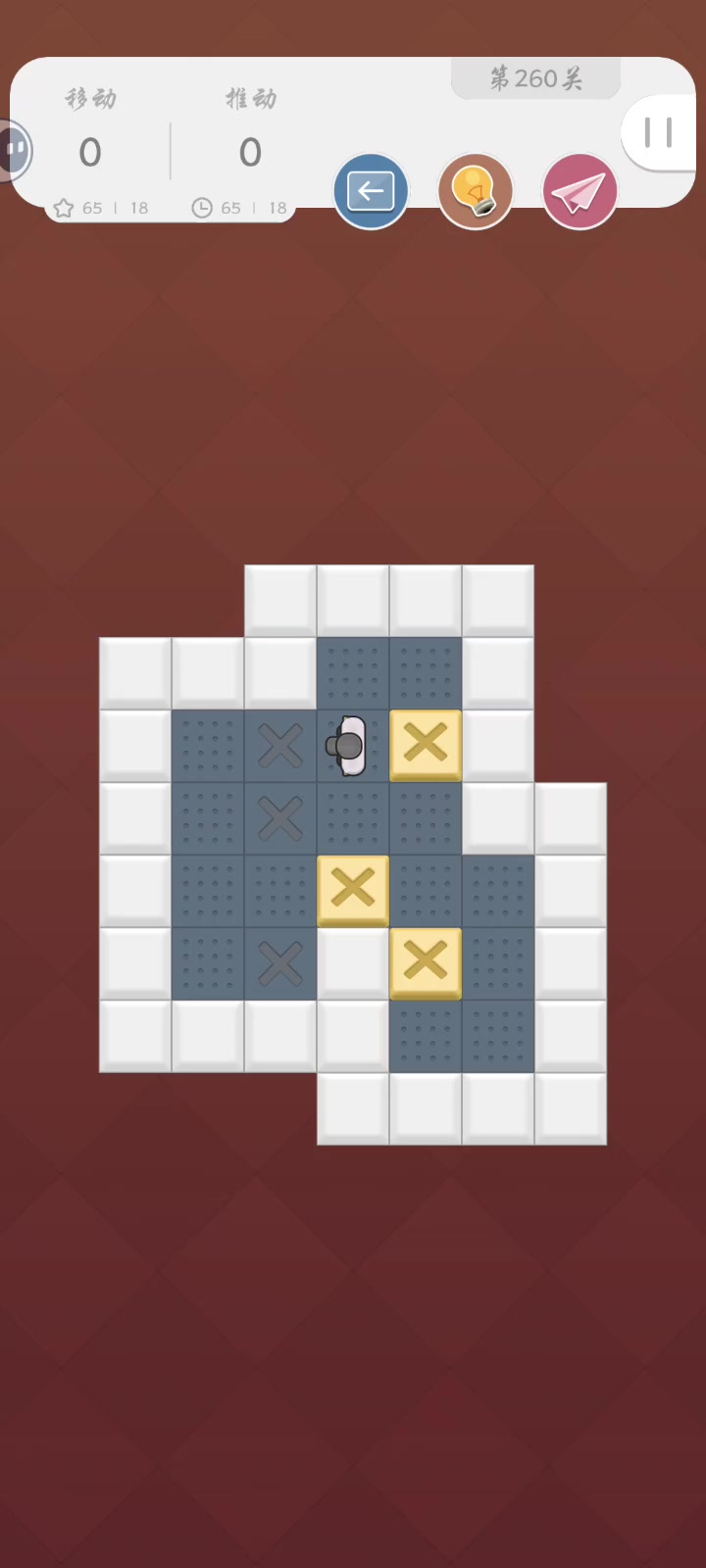Tap the paper plane share button

pyautogui.click(x=580, y=191)
